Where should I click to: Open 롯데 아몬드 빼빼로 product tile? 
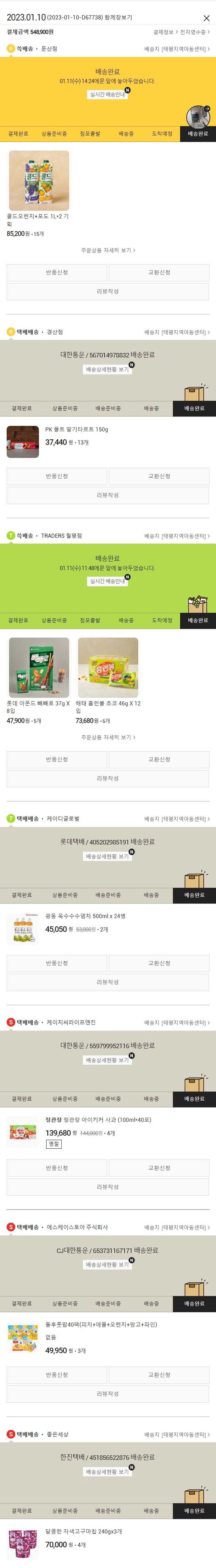point(38,668)
